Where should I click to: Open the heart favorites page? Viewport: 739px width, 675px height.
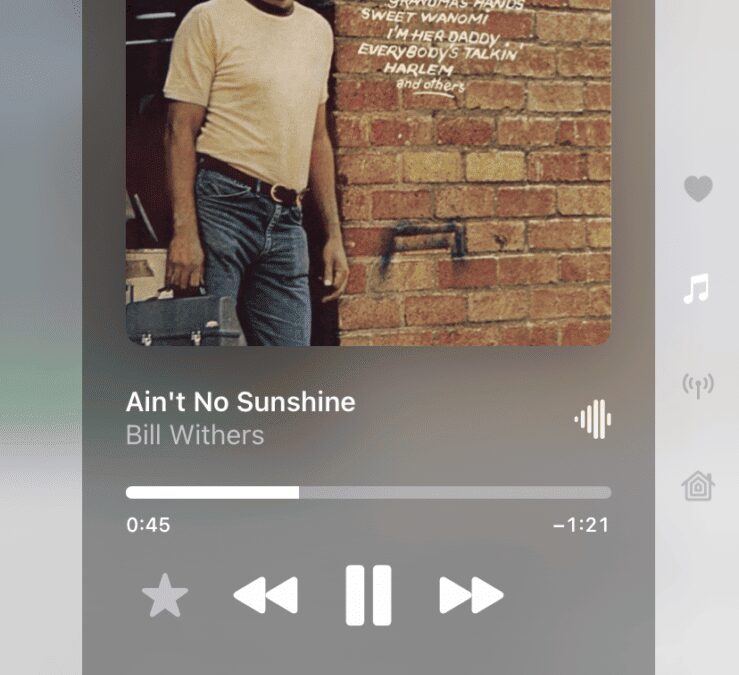698,188
